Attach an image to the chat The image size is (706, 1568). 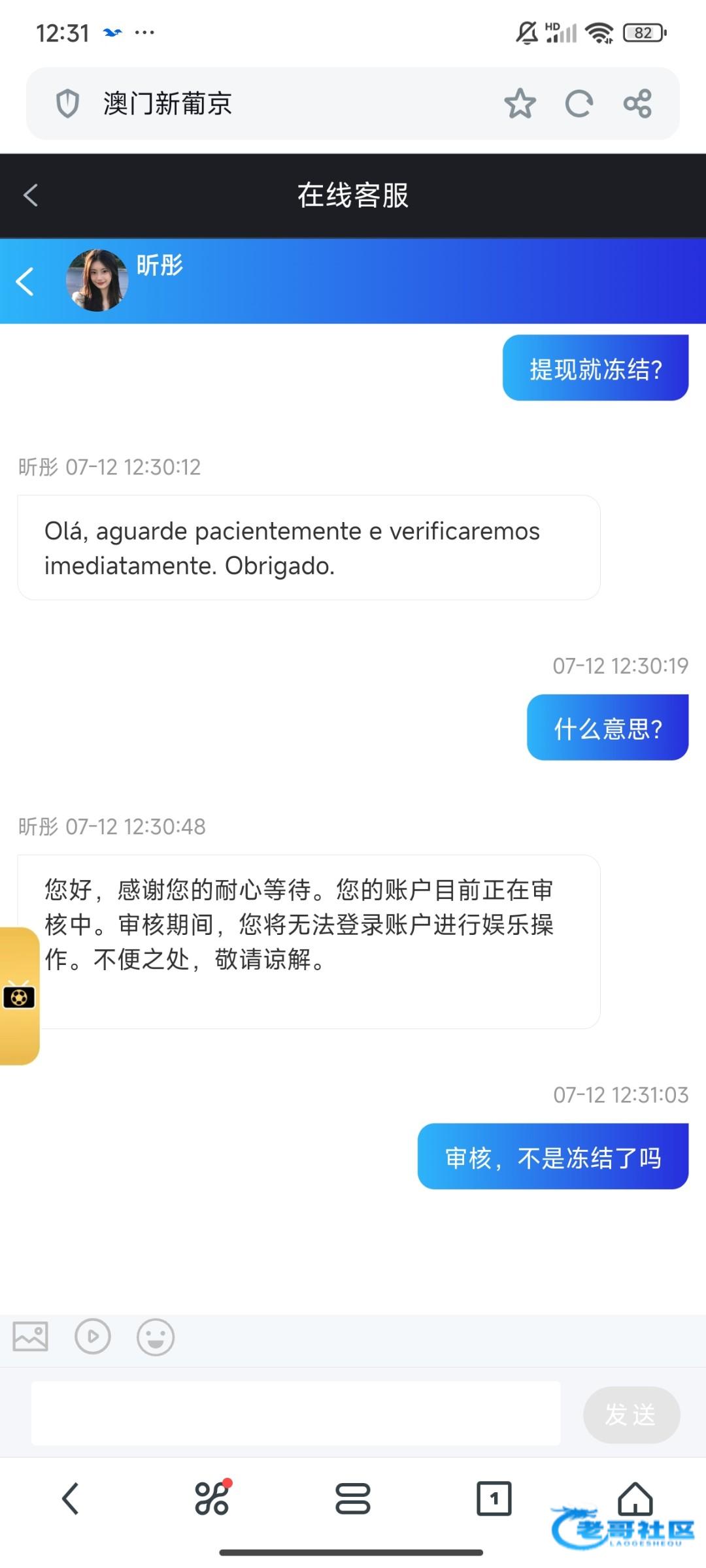click(31, 1336)
